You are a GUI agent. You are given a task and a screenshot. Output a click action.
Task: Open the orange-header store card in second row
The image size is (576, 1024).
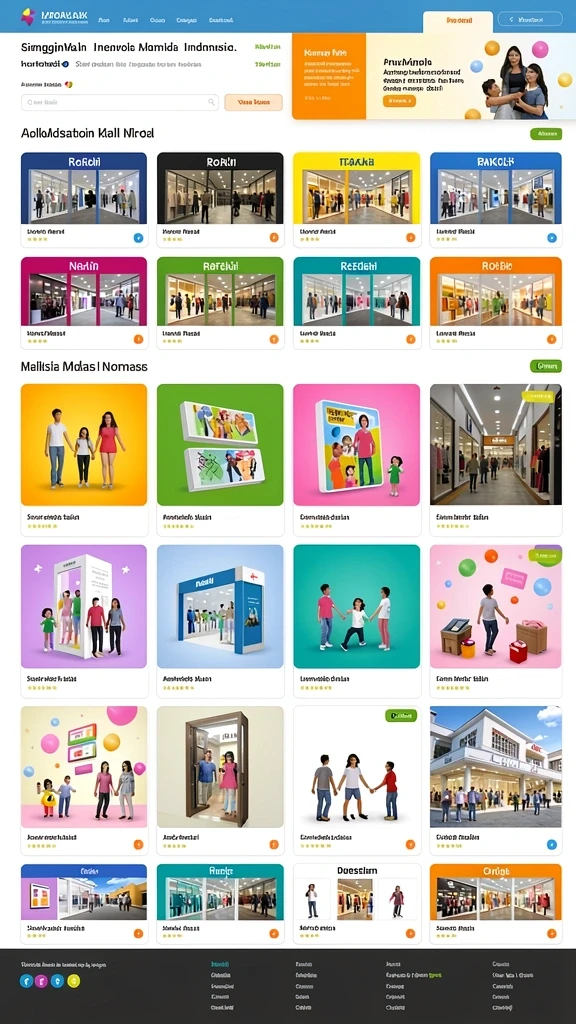pyautogui.click(x=496, y=302)
